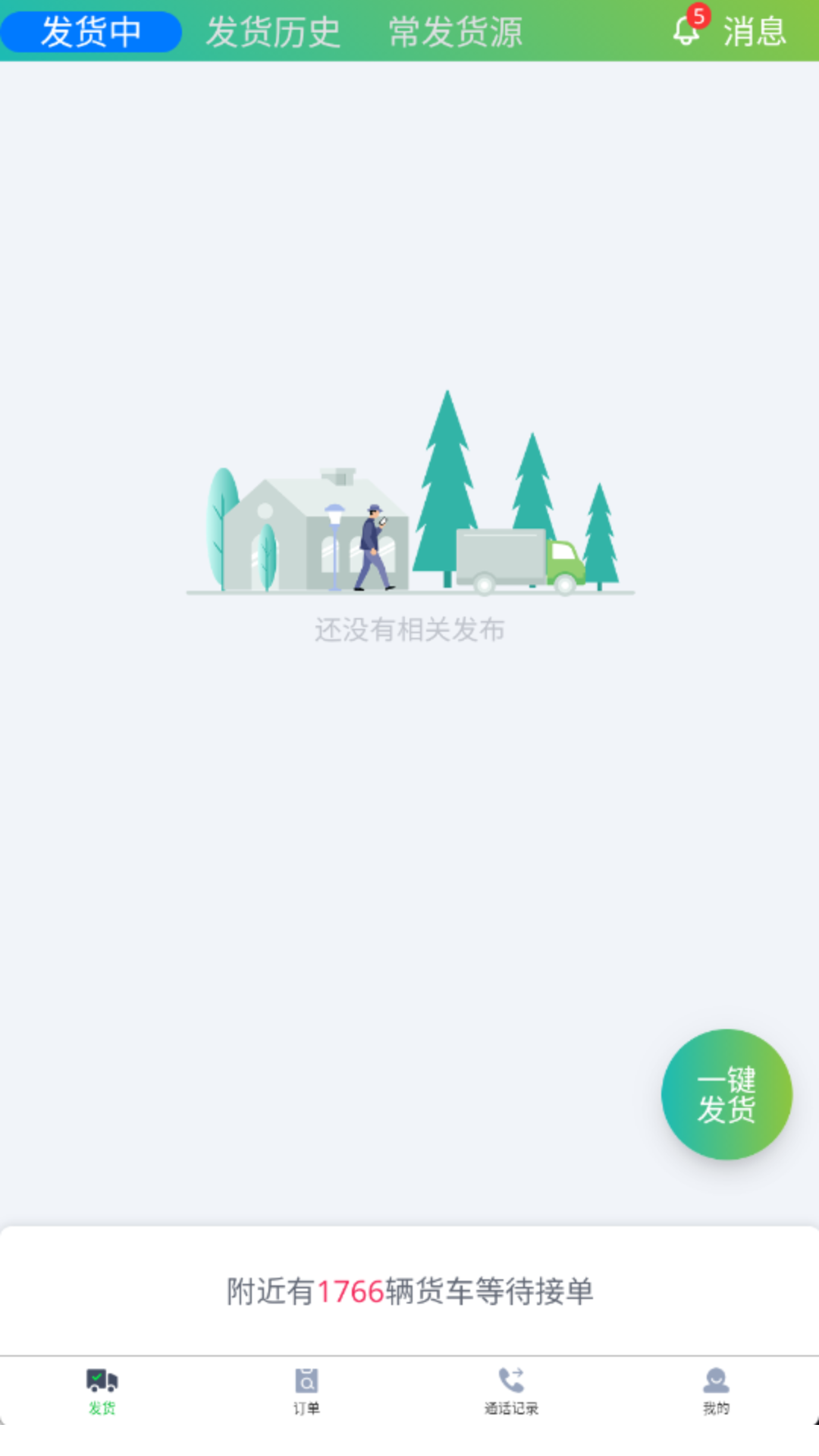819x1456 pixels.
Task: Select the 发货 bottom tab
Action: [x=102, y=1391]
